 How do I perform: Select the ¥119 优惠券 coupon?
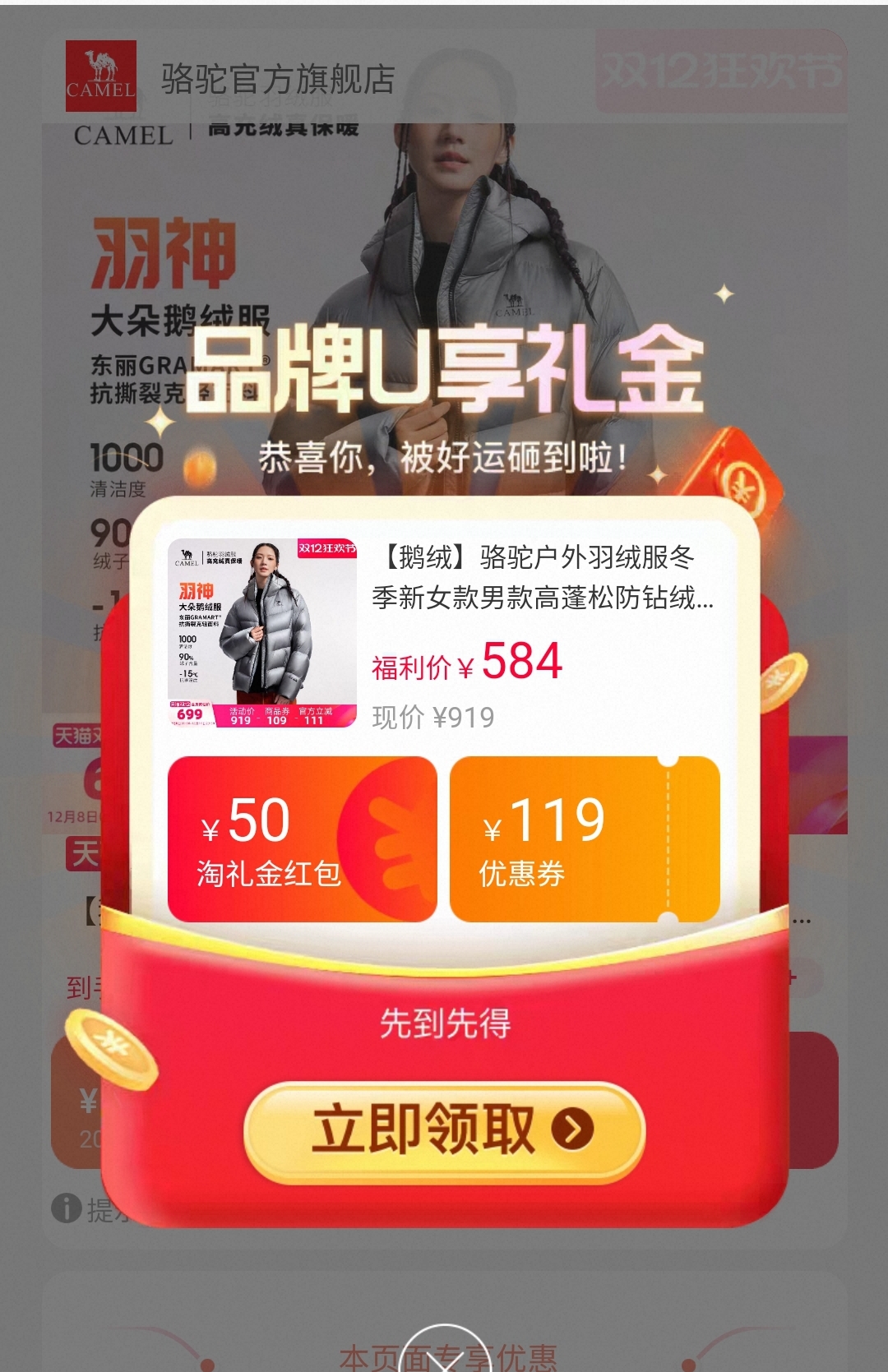(584, 839)
